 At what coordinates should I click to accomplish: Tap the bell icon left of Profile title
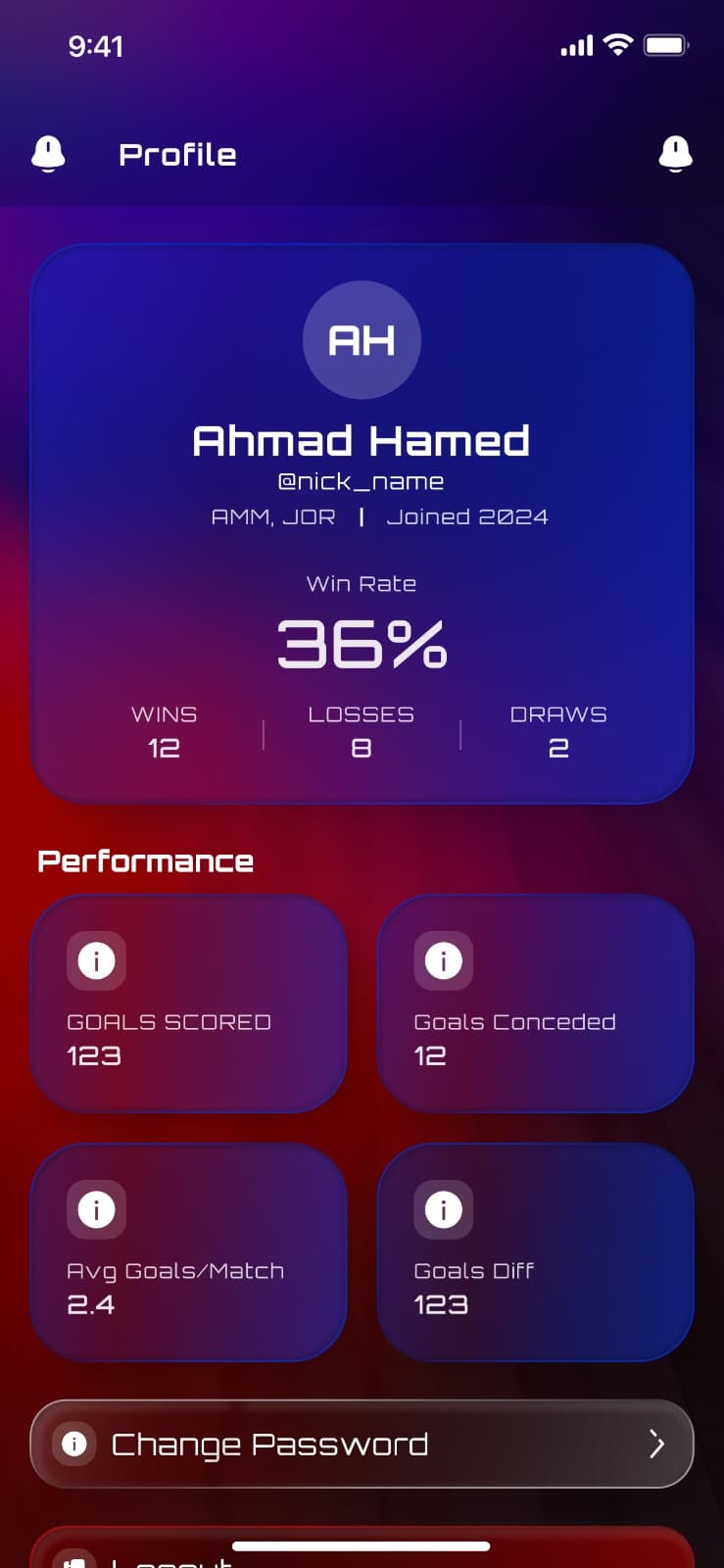click(x=48, y=154)
